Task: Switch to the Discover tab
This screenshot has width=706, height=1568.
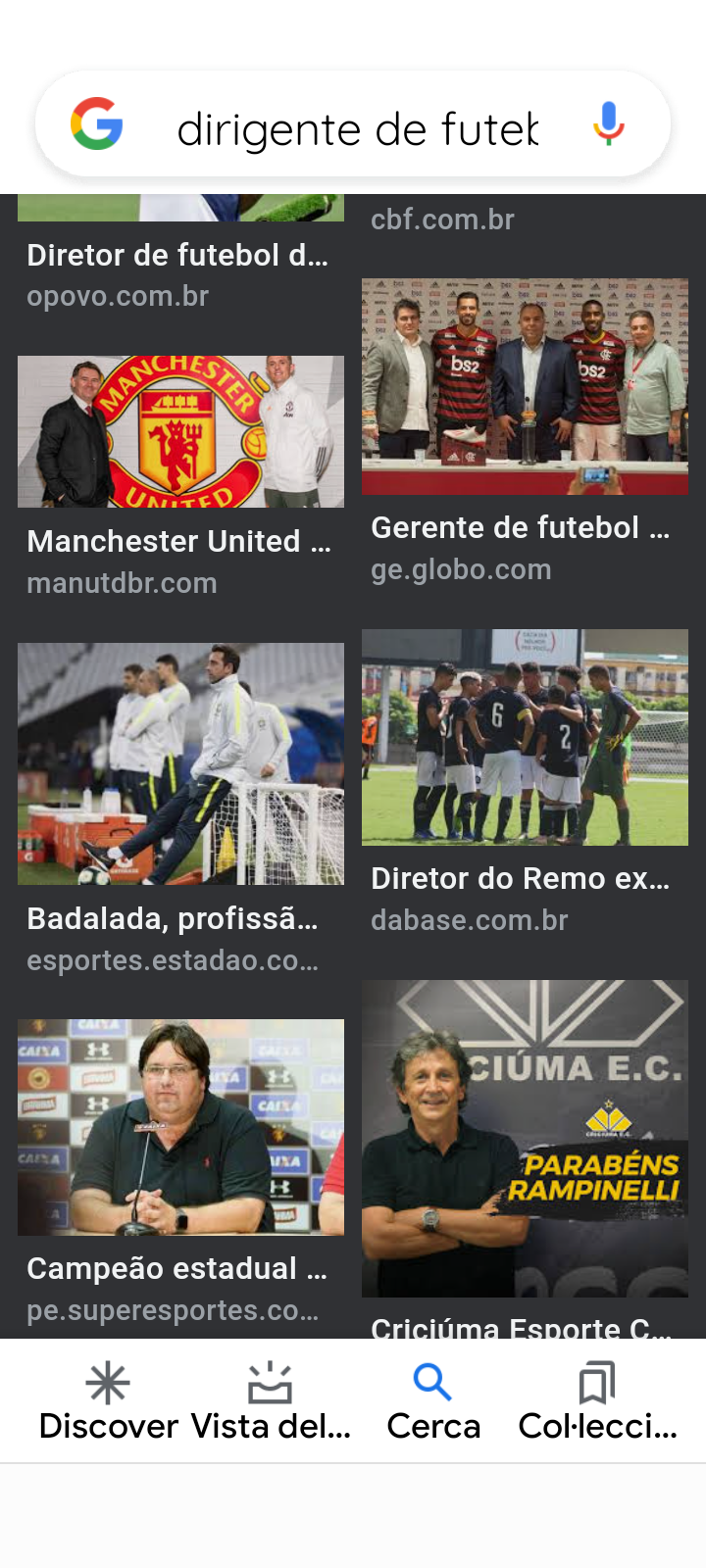Action: 108,1402
